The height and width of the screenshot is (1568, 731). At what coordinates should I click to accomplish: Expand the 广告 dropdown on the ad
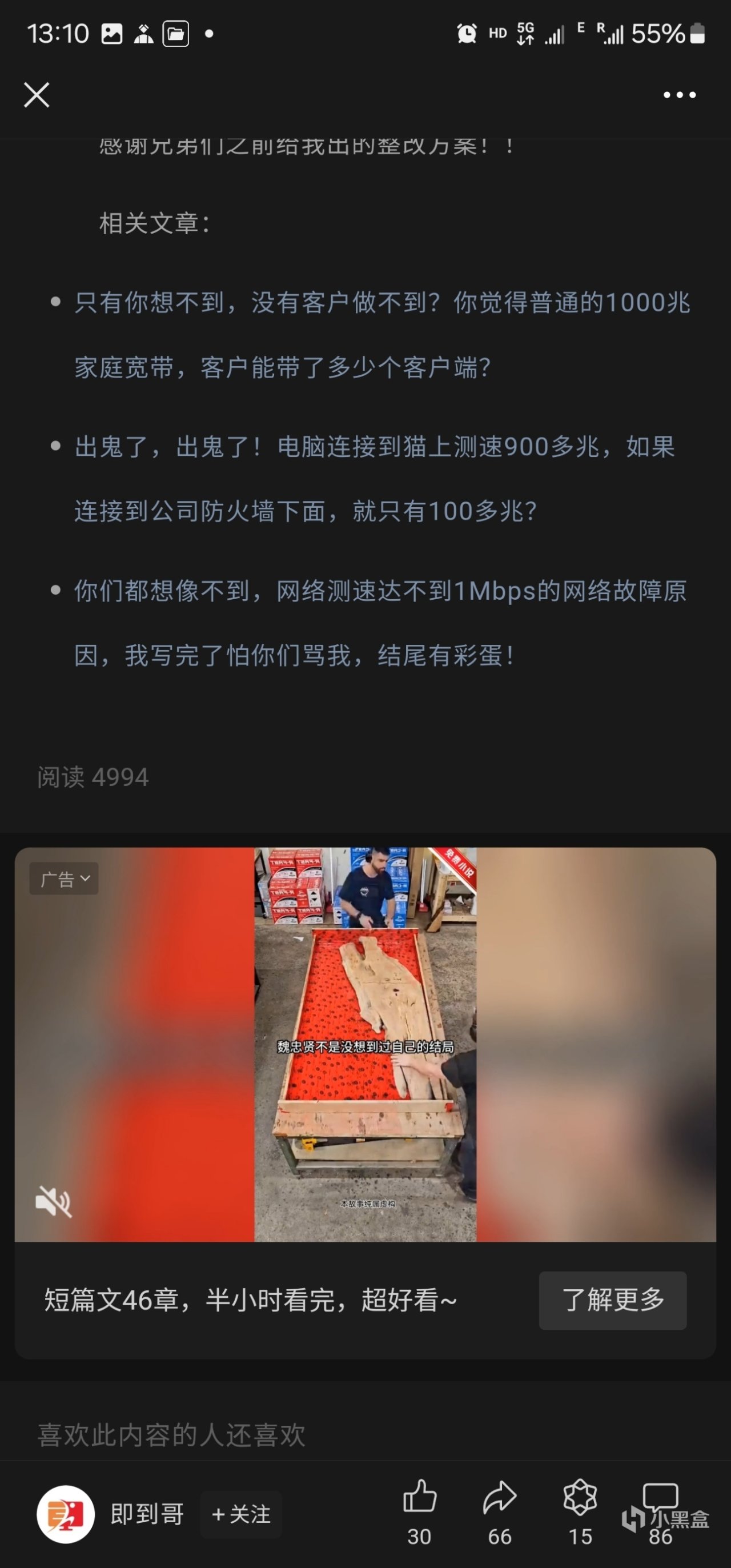click(x=64, y=879)
